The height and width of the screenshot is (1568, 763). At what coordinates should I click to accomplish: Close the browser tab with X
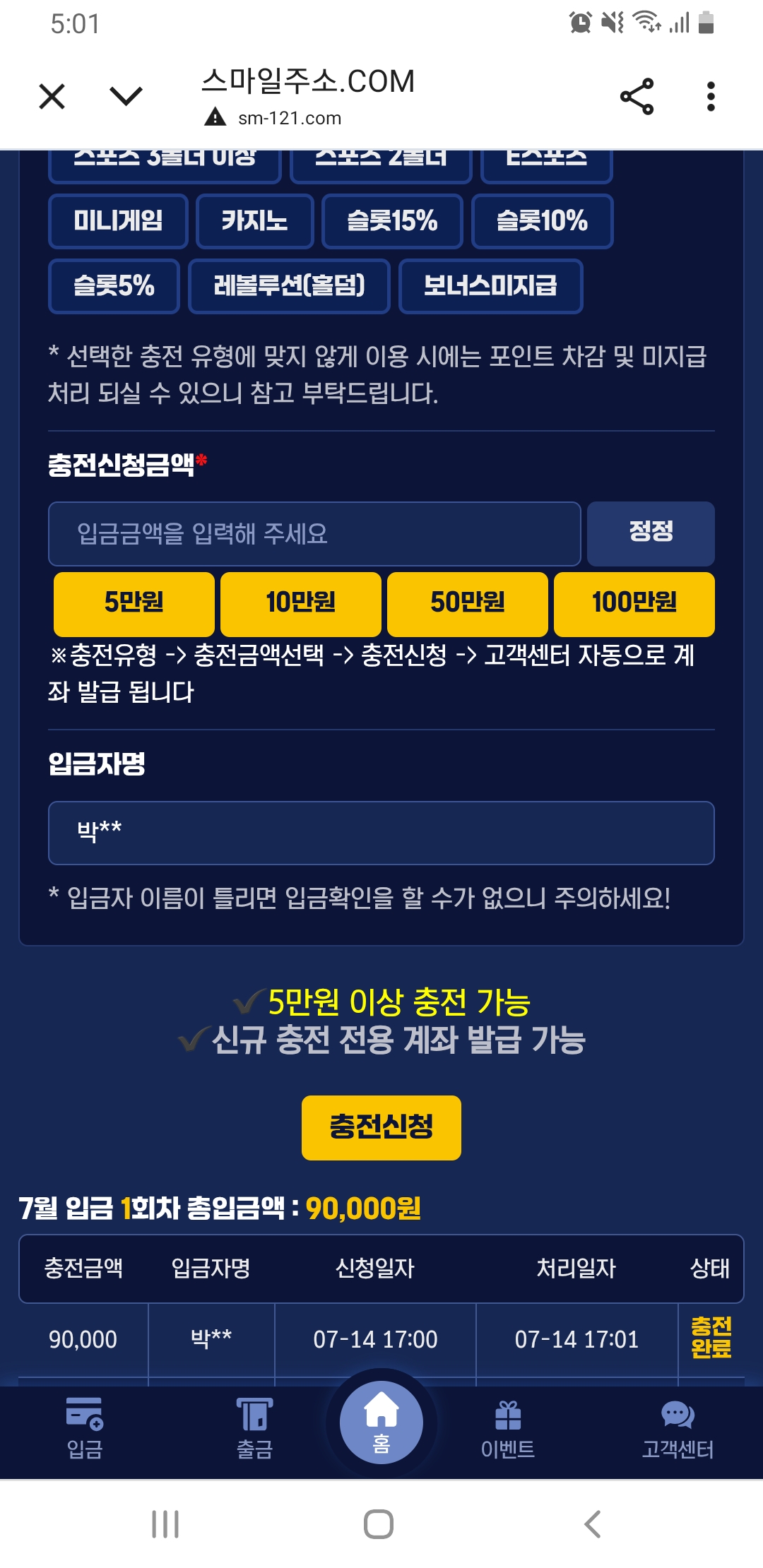point(52,97)
